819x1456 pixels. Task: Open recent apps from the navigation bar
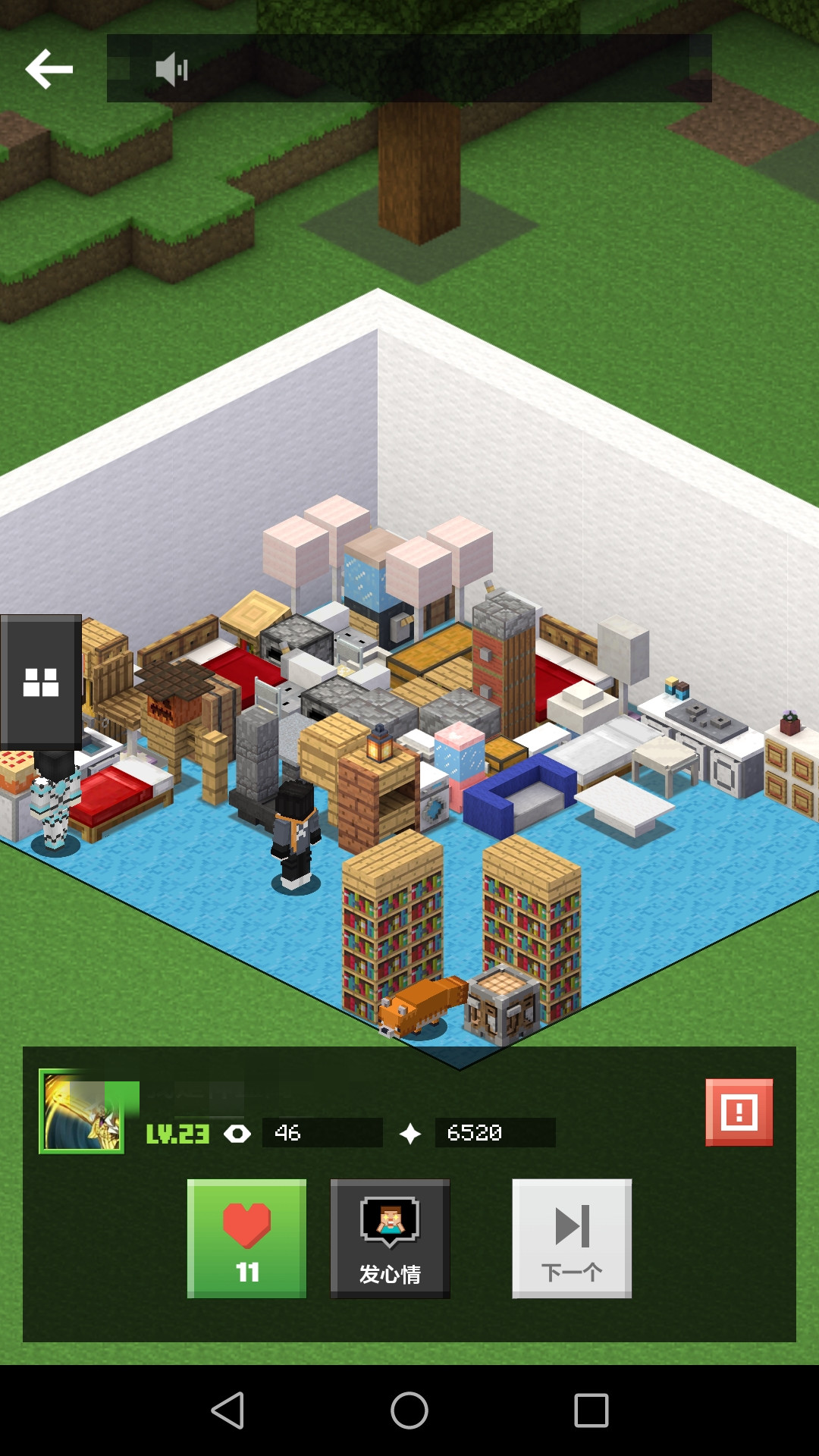coord(591,1410)
